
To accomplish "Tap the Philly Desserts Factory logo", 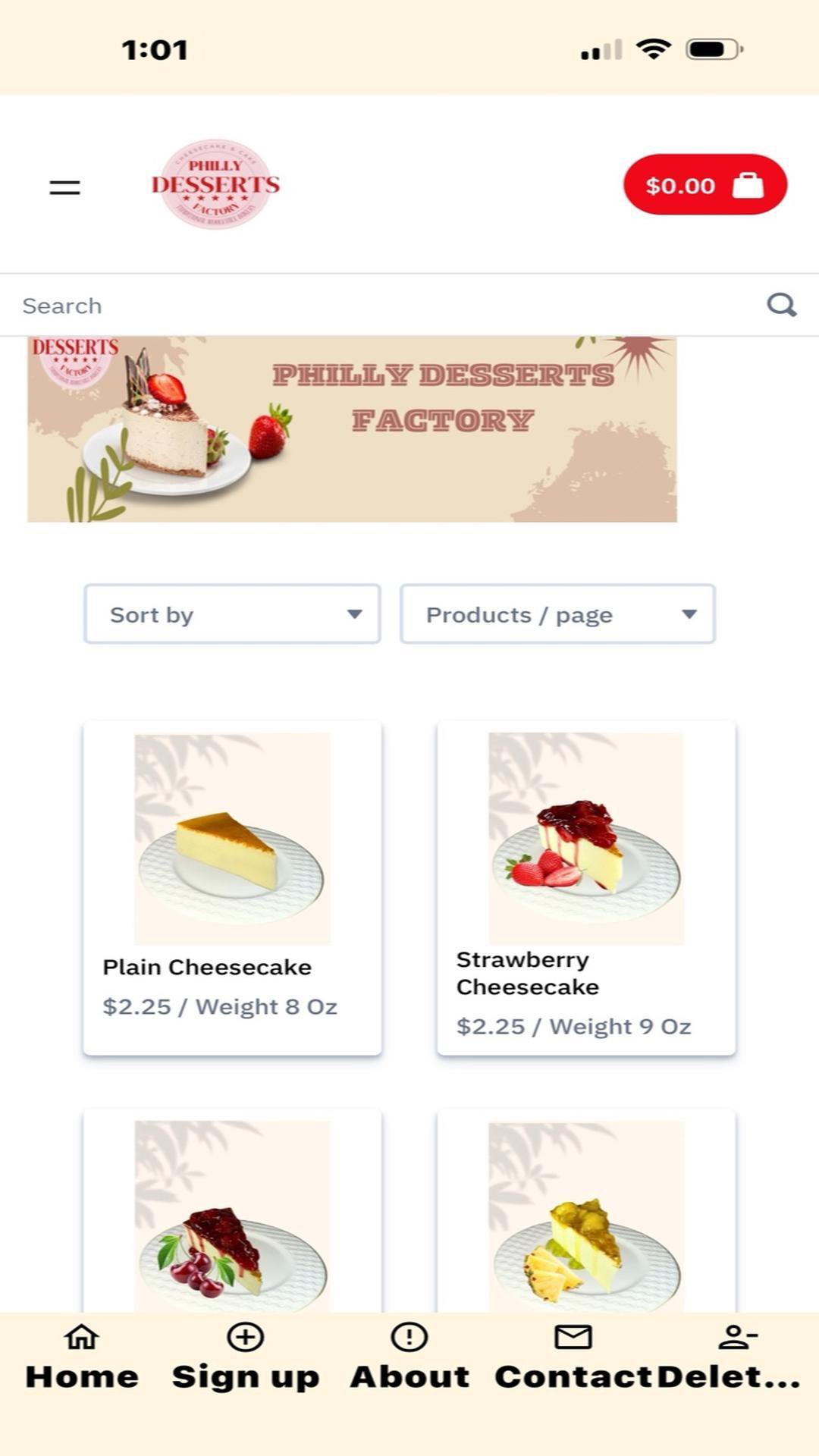I will 215,184.
